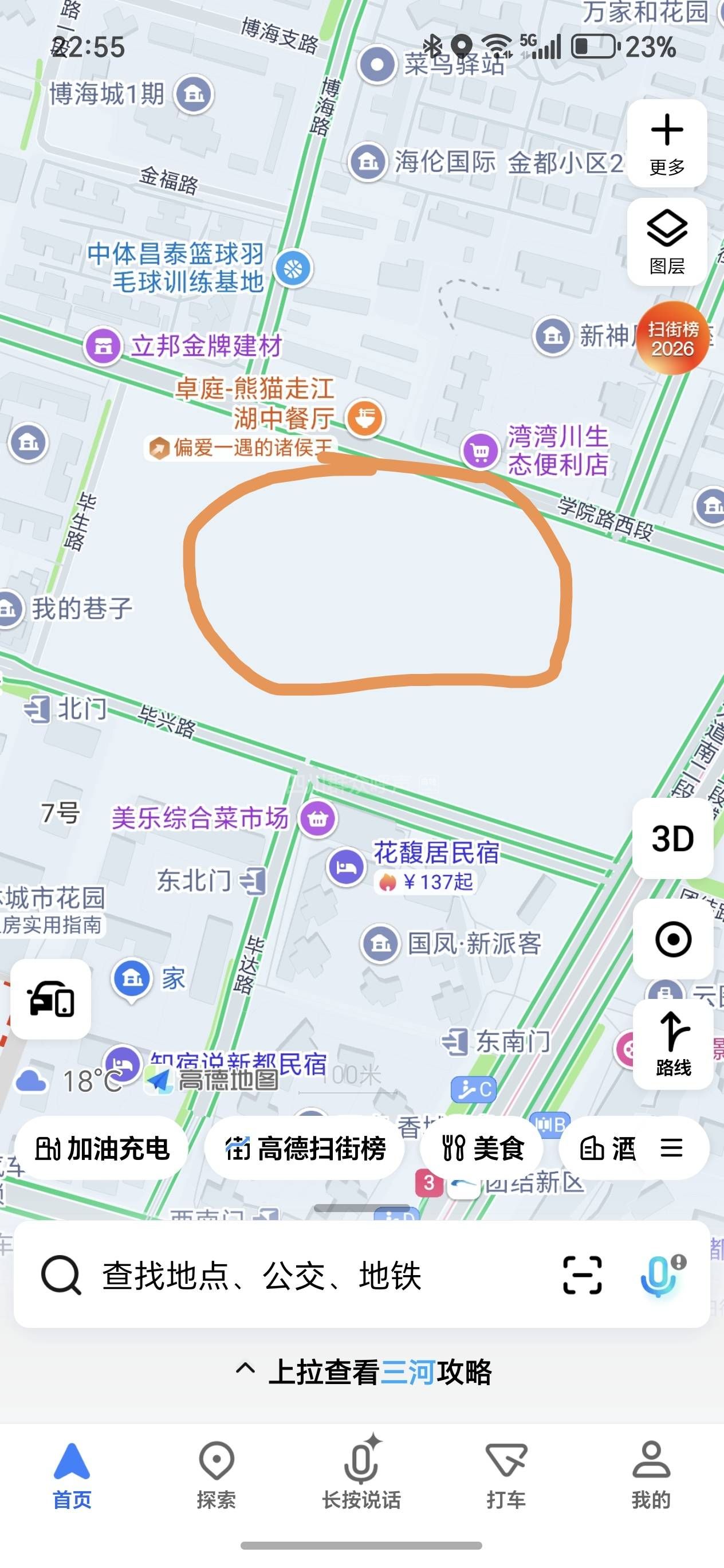Expand the 上拉查看三河攻略 panel
This screenshot has height=1568, width=724.
pos(363,1373)
